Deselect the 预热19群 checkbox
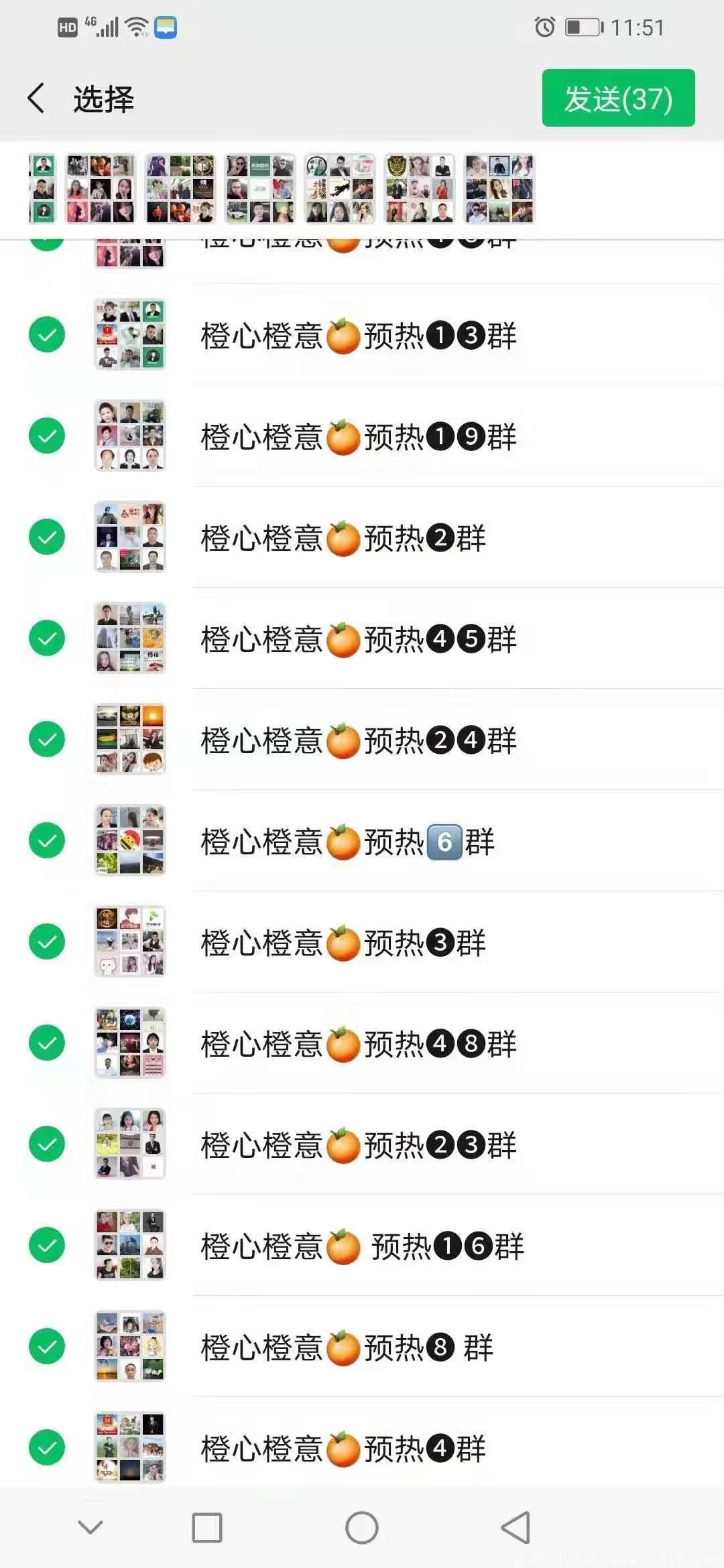The width and height of the screenshot is (724, 1568). (47, 436)
